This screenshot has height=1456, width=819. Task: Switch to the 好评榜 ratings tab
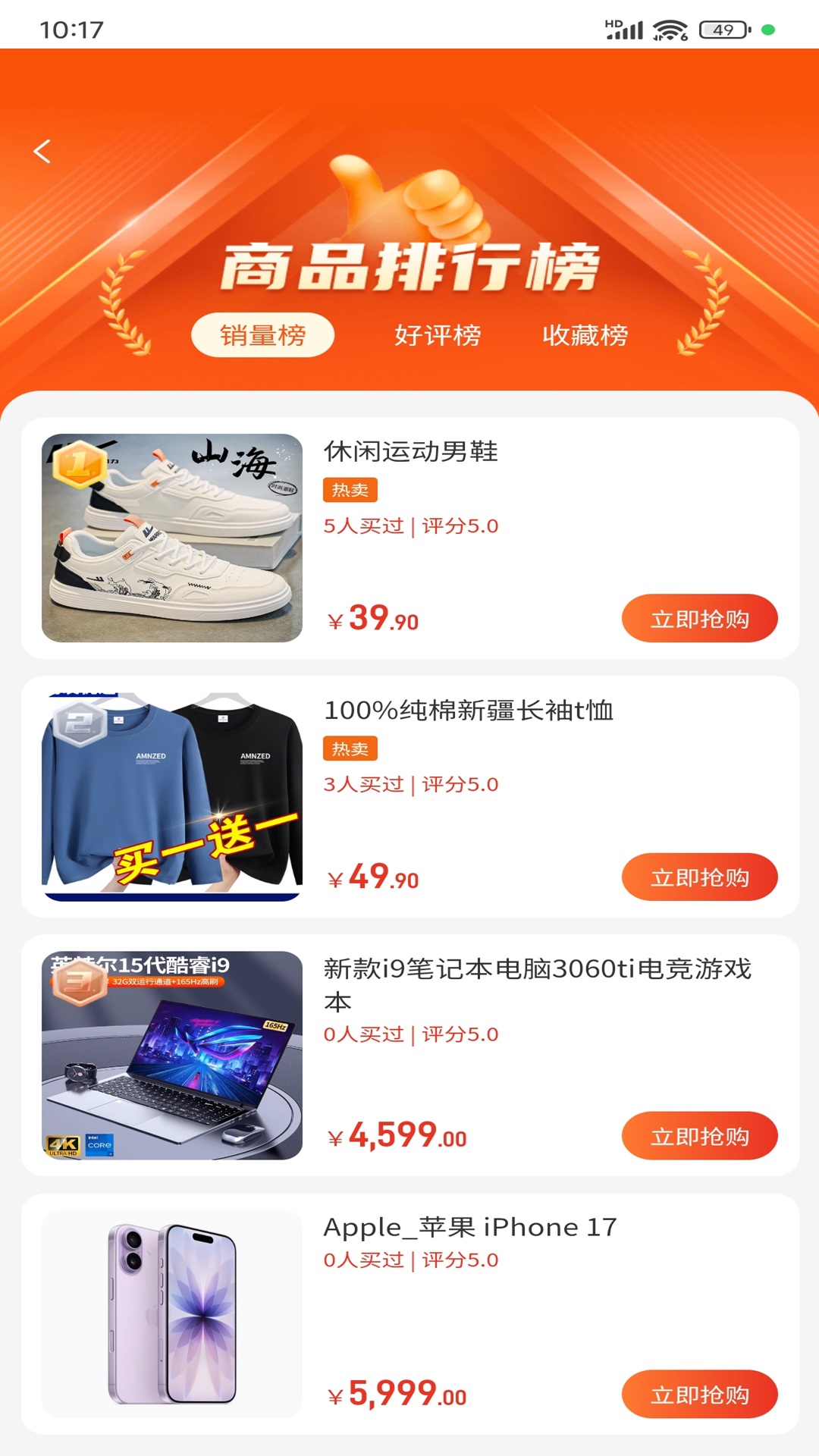[x=438, y=334]
